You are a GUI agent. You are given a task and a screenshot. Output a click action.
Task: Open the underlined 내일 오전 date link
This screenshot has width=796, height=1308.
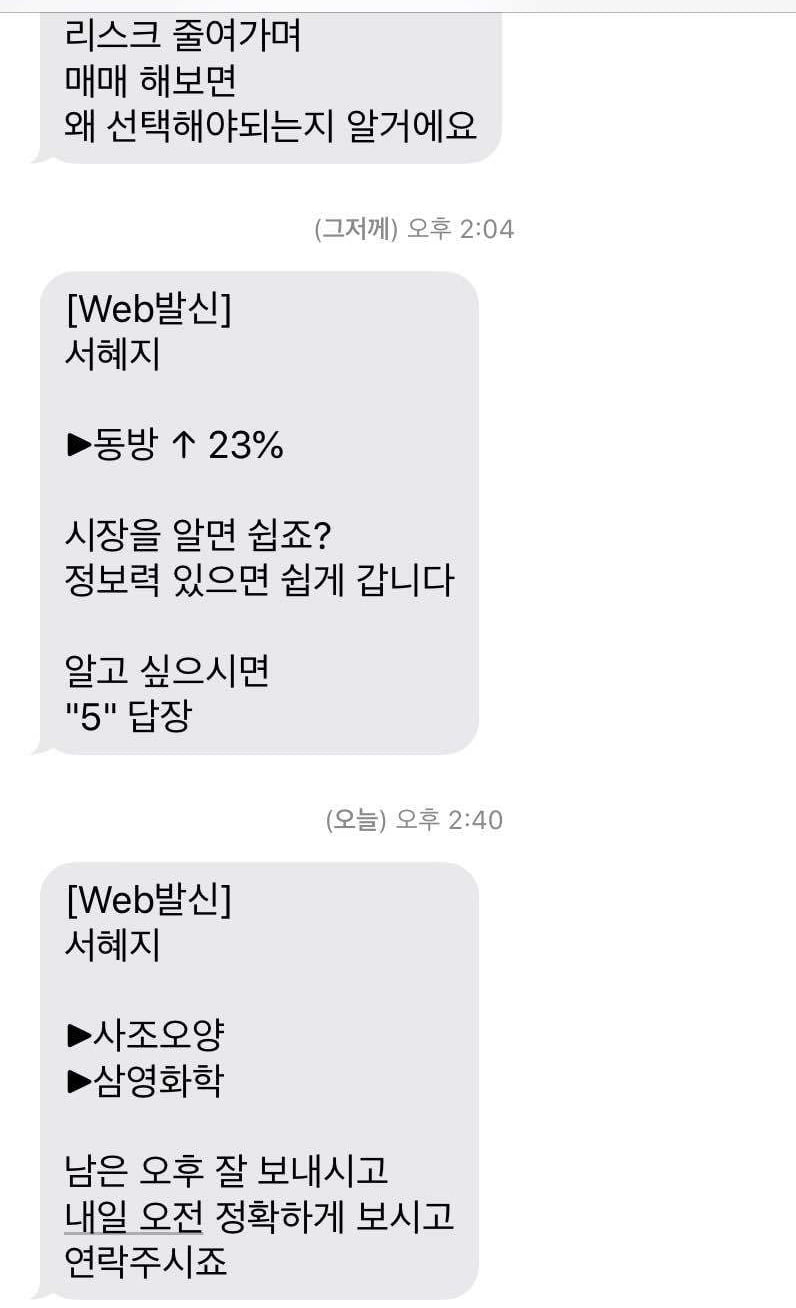click(133, 1217)
